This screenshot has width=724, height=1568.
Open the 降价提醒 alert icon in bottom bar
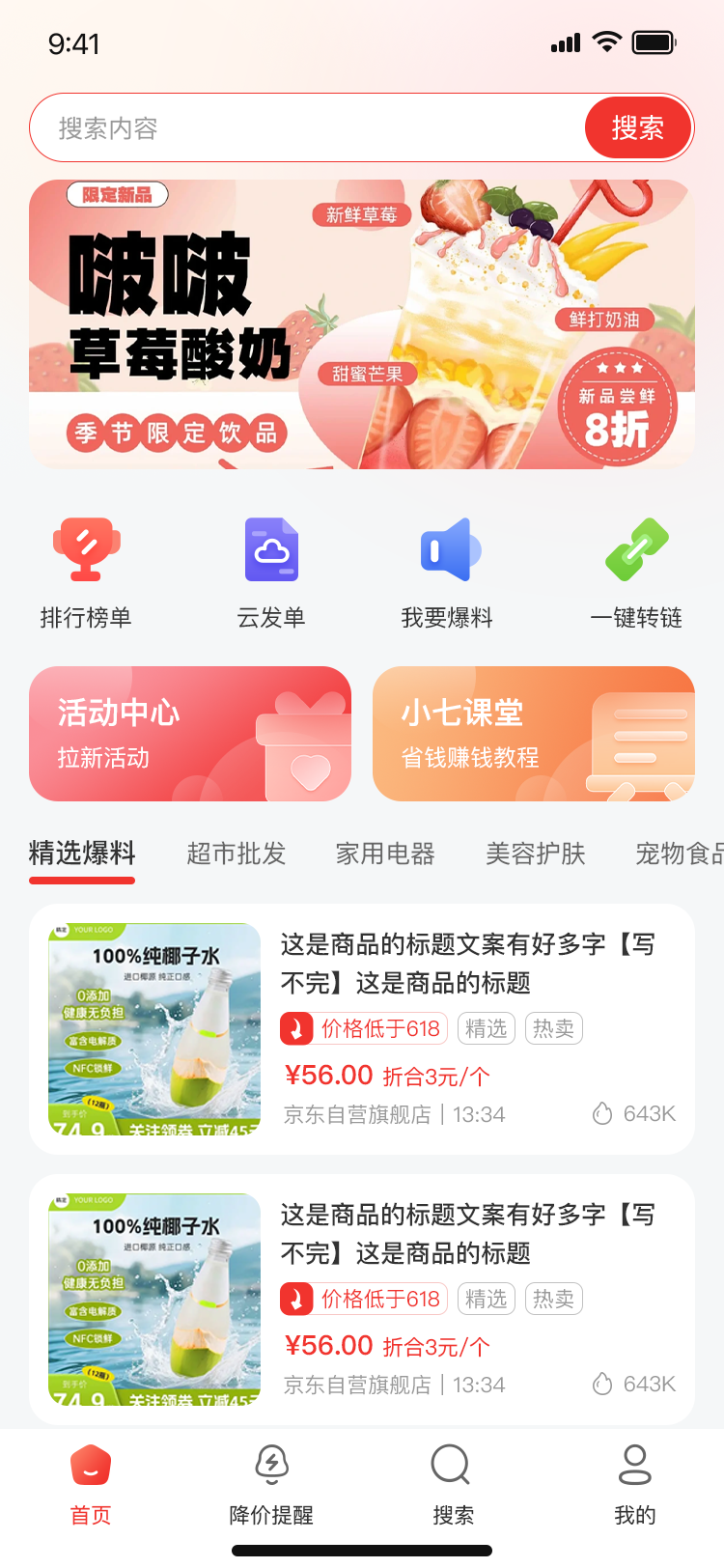pos(271,1466)
